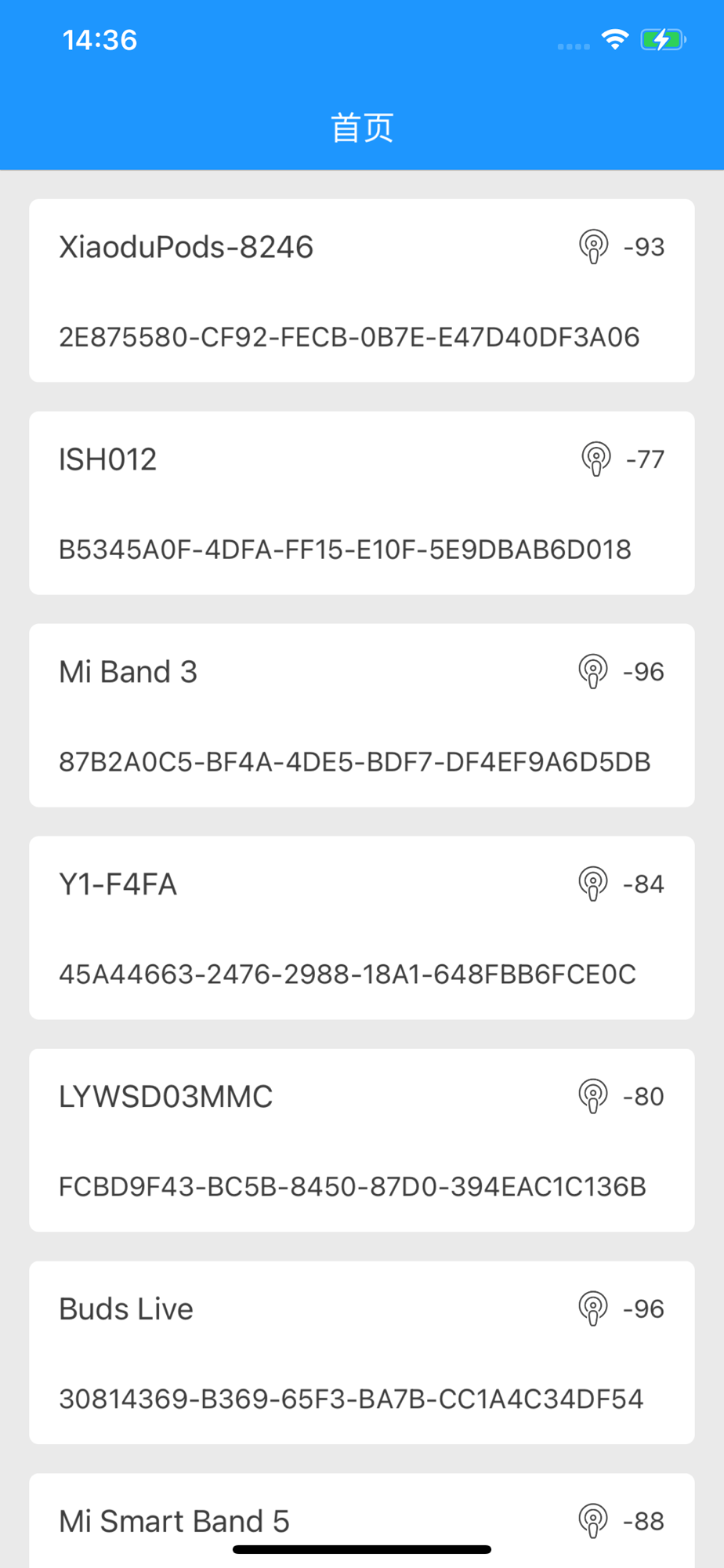The height and width of the screenshot is (1568, 724).
Task: Select the ISH012 device
Action: click(x=361, y=503)
